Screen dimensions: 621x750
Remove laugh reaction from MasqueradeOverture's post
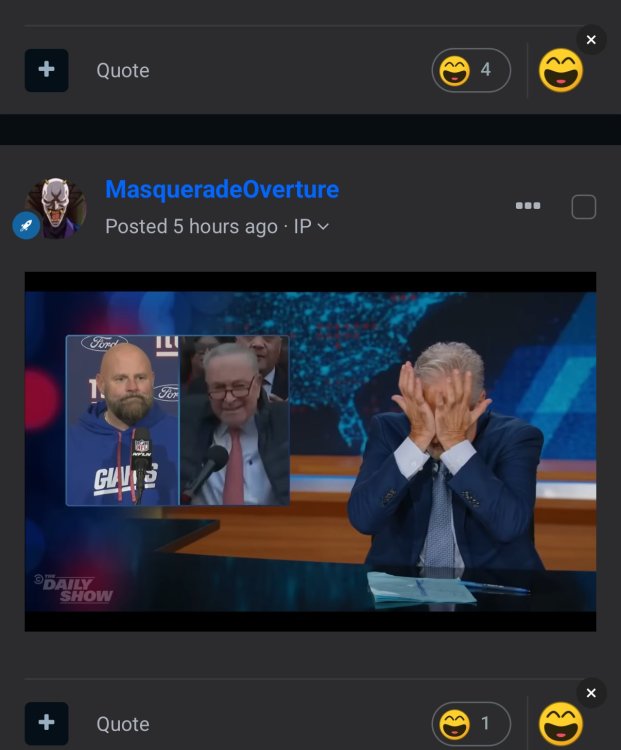point(591,693)
